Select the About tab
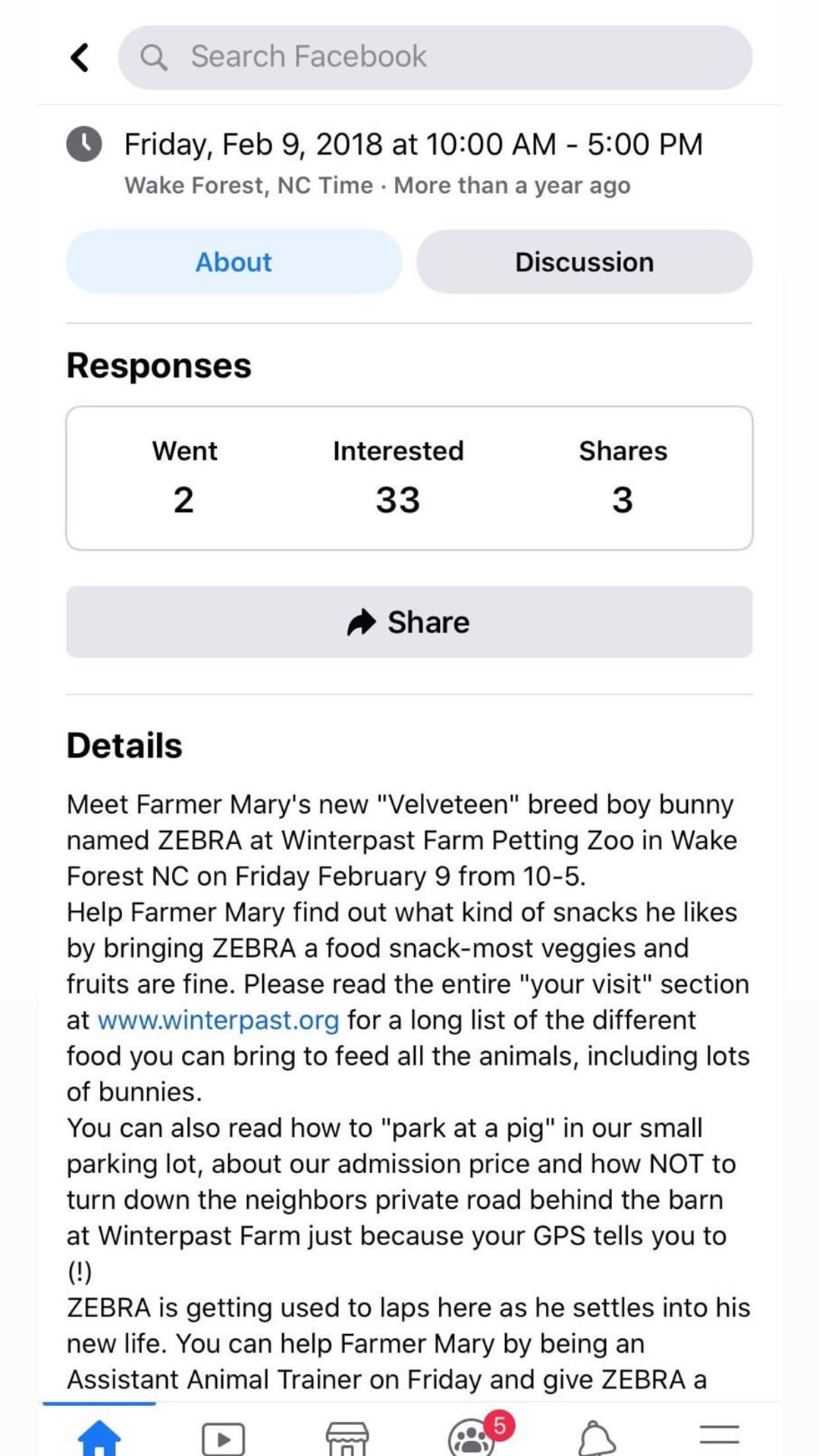The height and width of the screenshot is (1456, 819). click(234, 262)
